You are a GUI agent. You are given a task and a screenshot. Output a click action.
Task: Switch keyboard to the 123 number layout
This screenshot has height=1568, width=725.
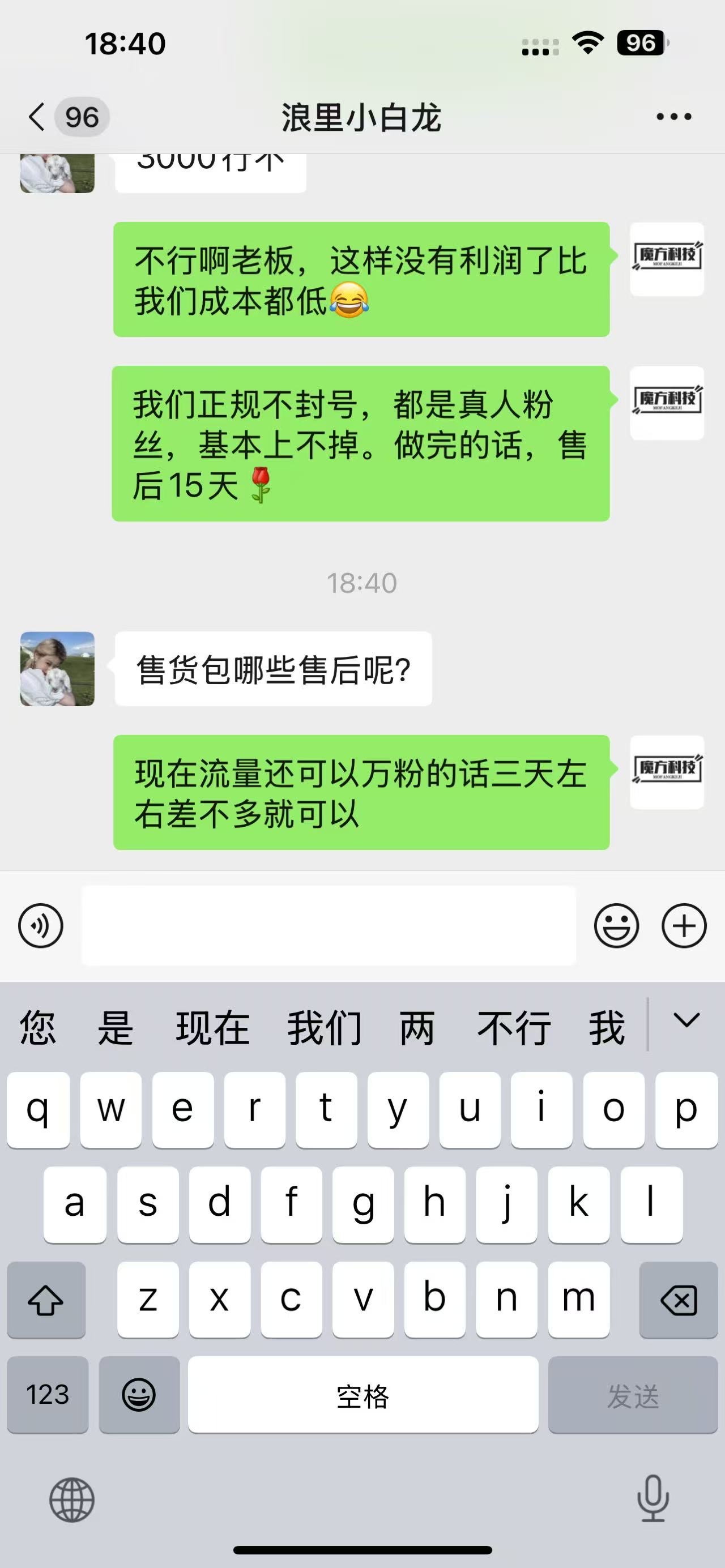pyautogui.click(x=48, y=1395)
